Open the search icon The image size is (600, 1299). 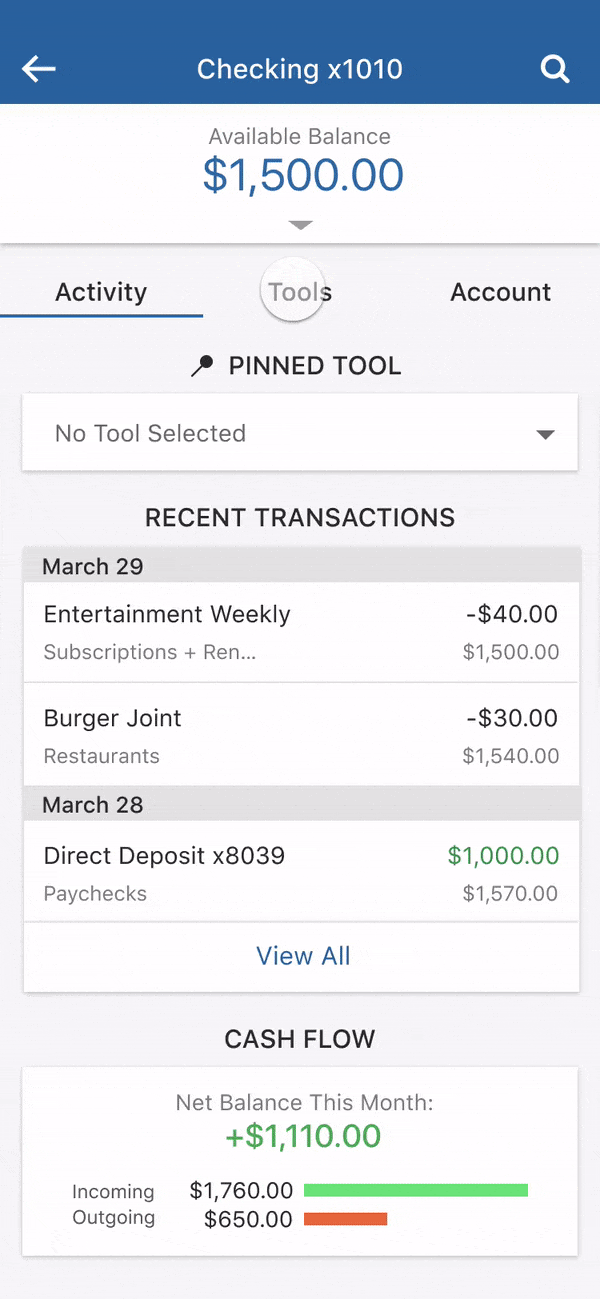[555, 69]
